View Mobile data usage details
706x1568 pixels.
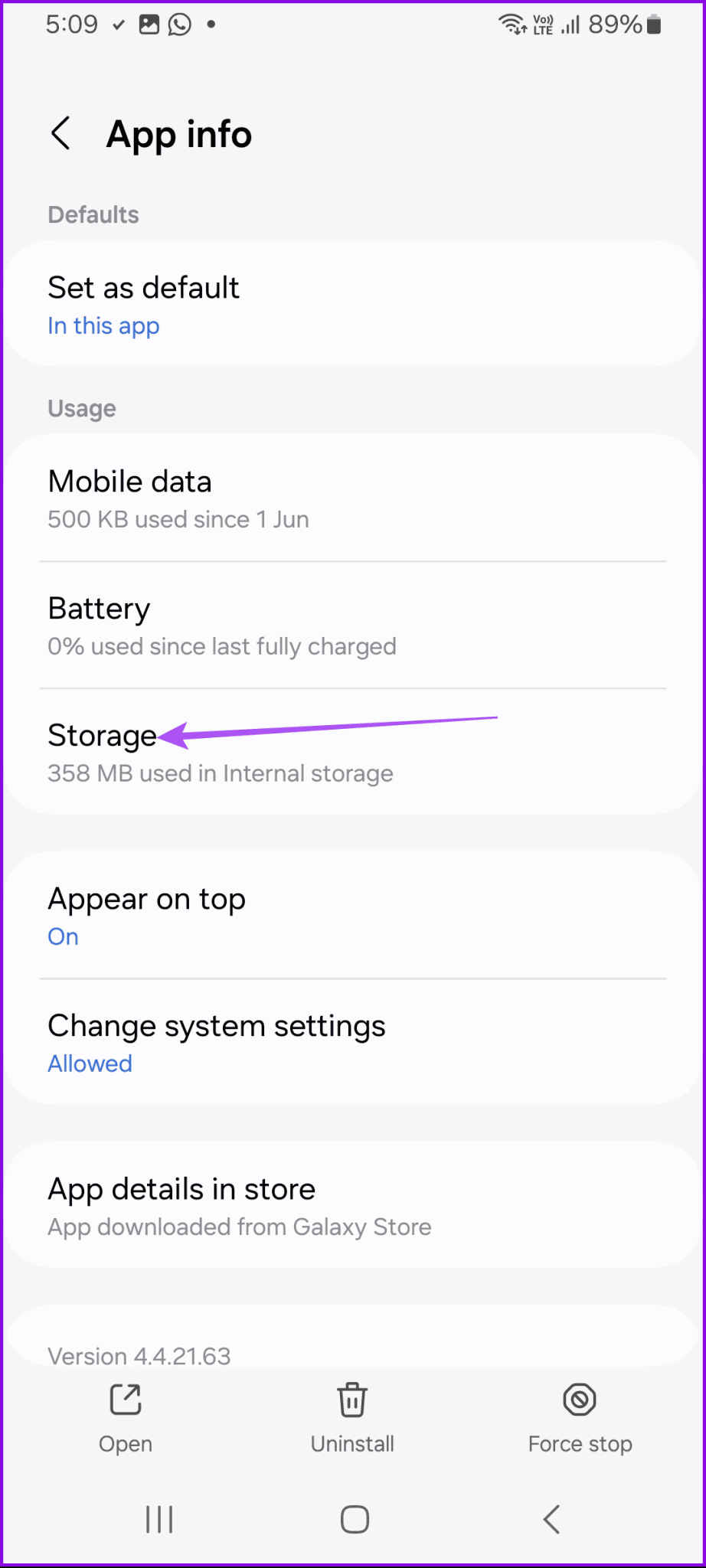pos(306,498)
